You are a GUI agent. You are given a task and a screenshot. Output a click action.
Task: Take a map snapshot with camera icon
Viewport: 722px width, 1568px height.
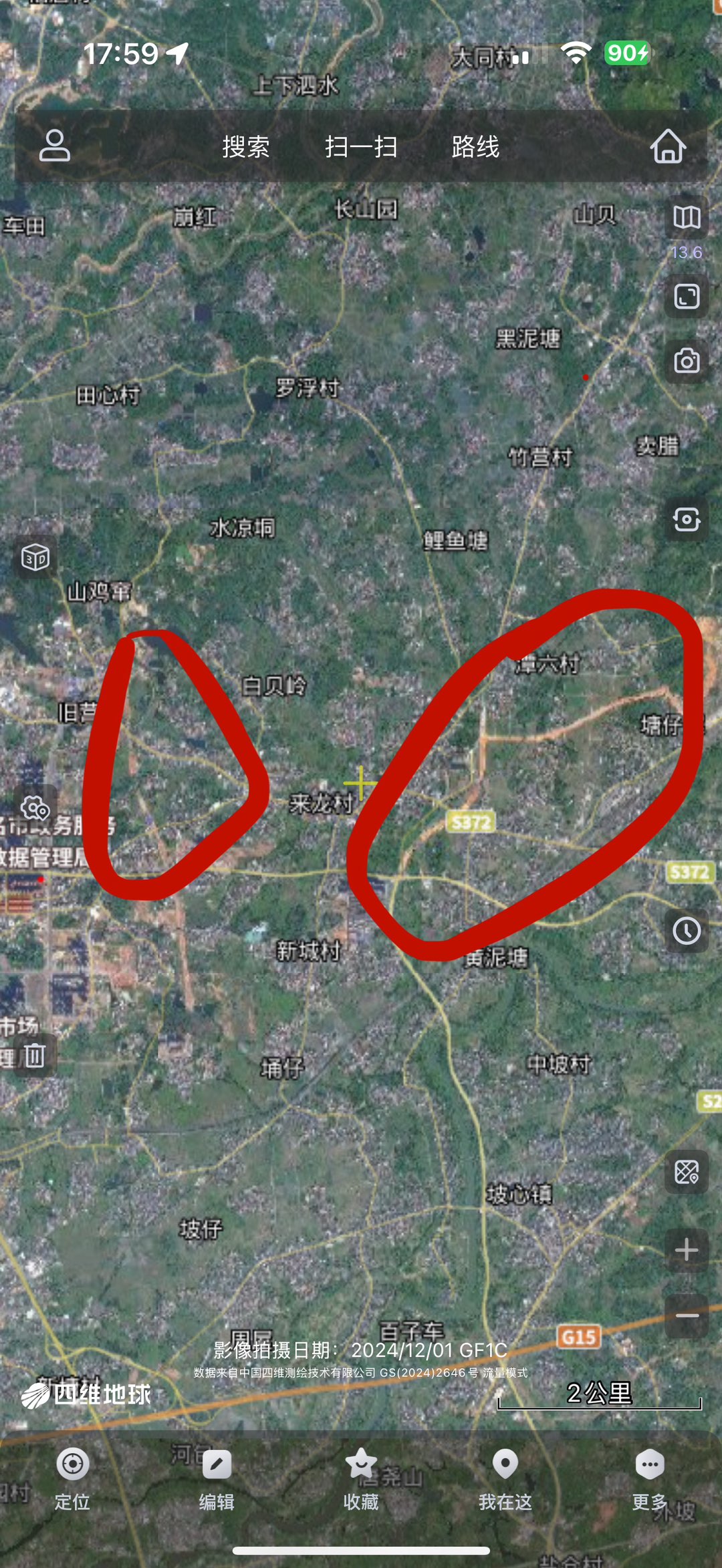pos(687,361)
